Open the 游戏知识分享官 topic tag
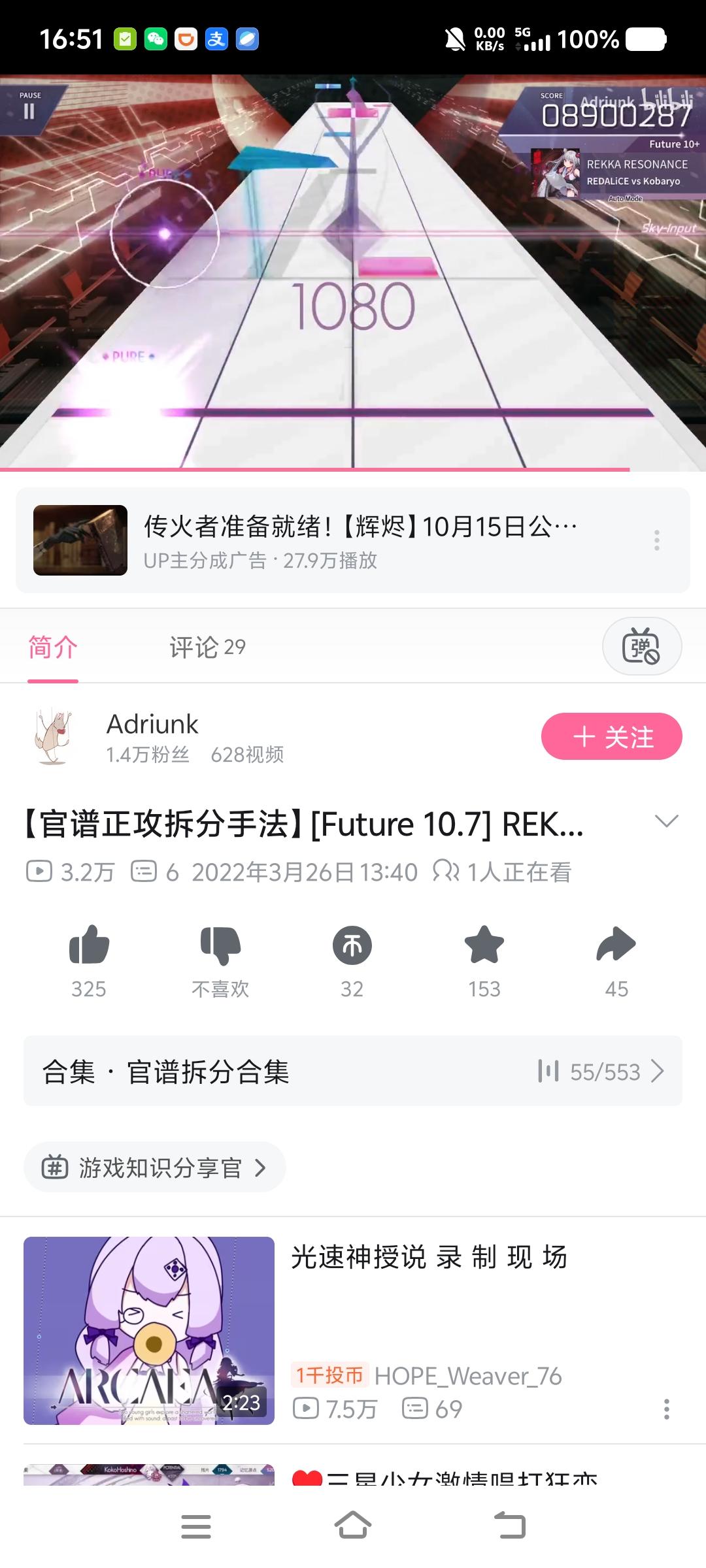 (x=155, y=1168)
